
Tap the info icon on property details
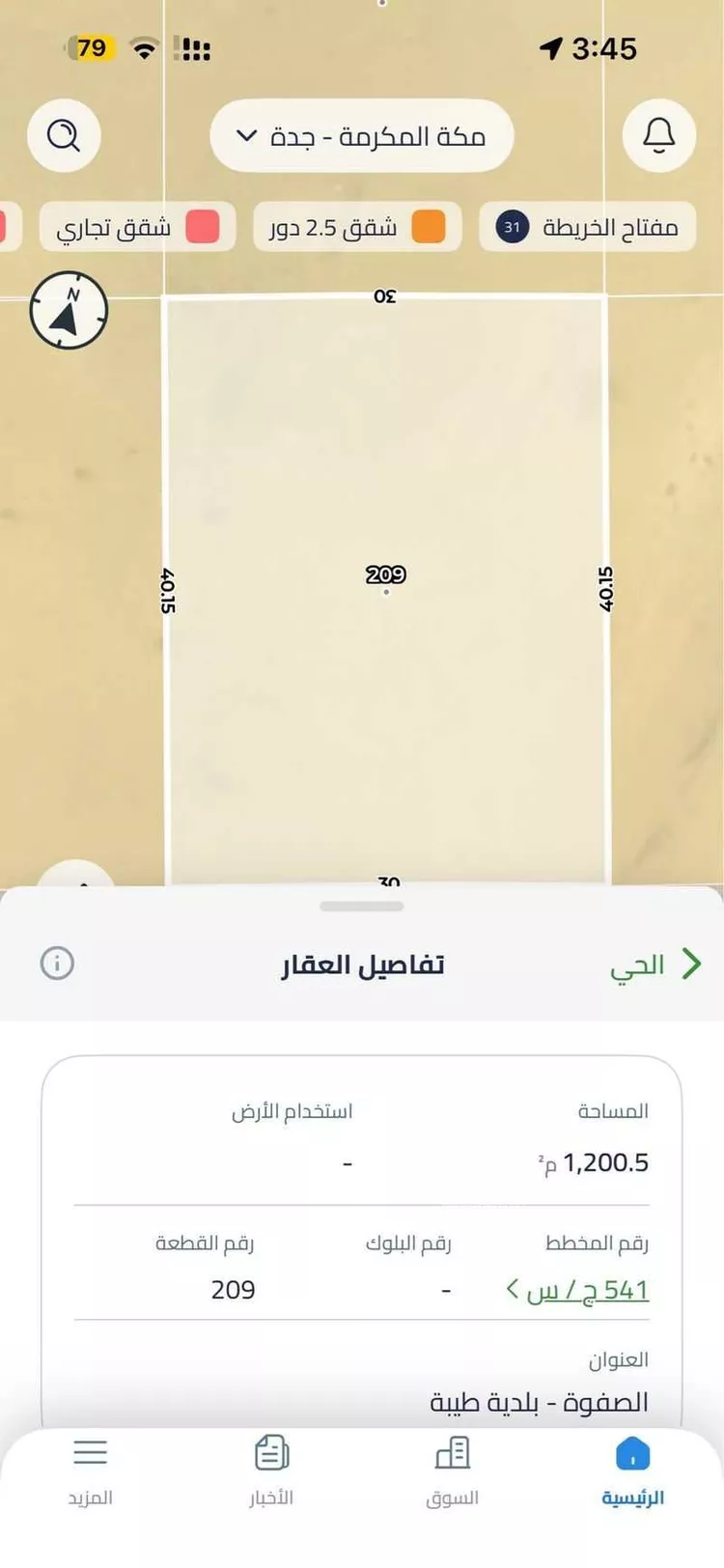58,964
